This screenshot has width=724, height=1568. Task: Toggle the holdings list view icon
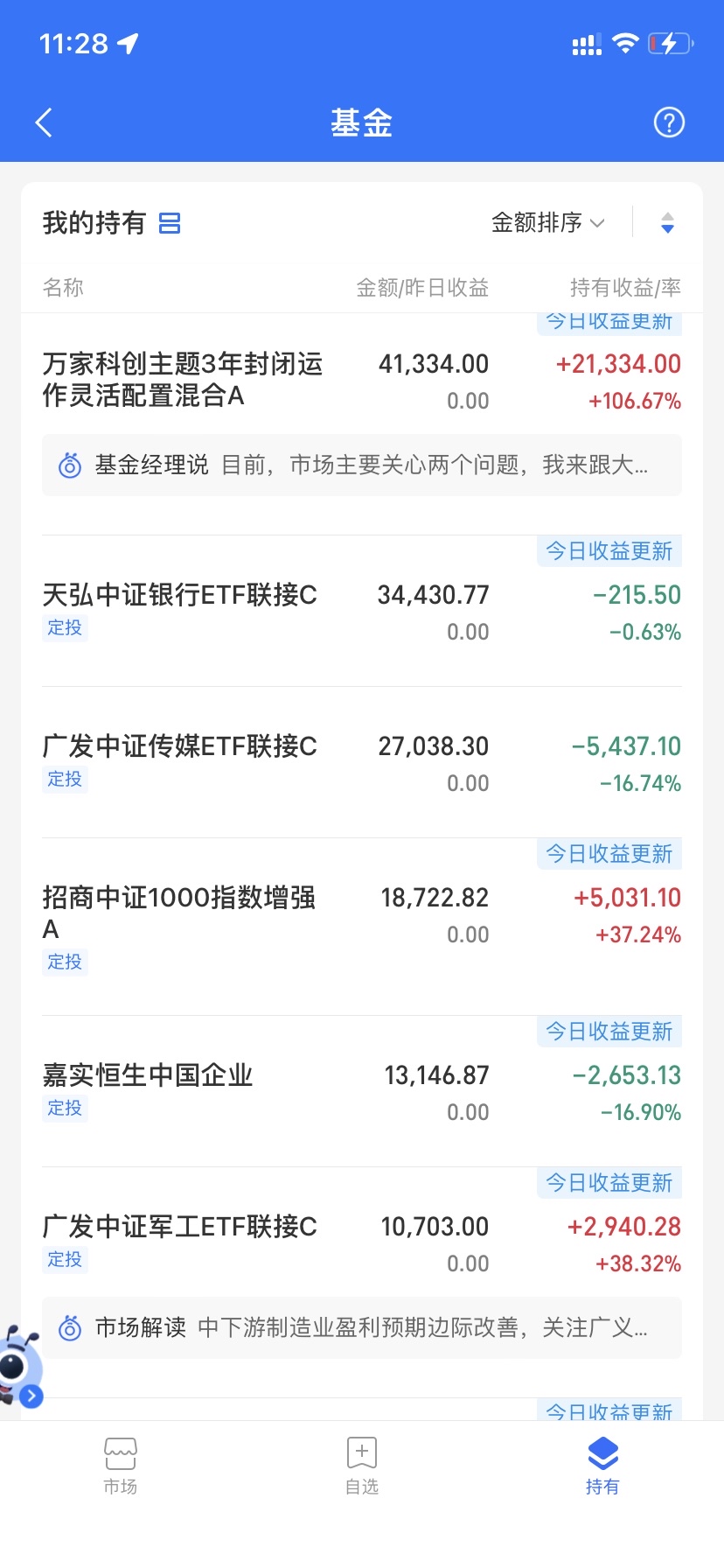pyautogui.click(x=170, y=223)
